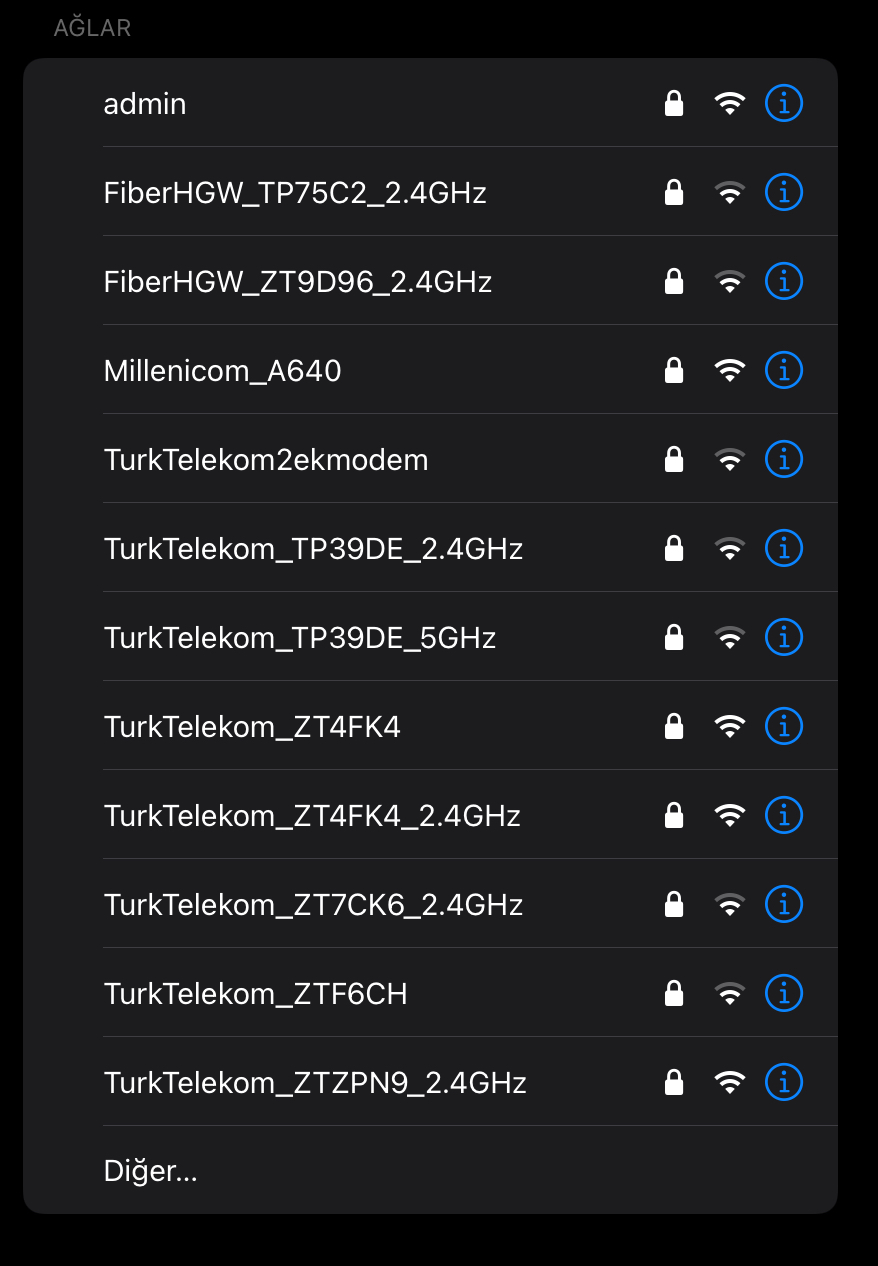Viewport: 878px width, 1266px height.
Task: Select FiberHGW_TP75C2_2.4GHz network
Action: point(295,192)
